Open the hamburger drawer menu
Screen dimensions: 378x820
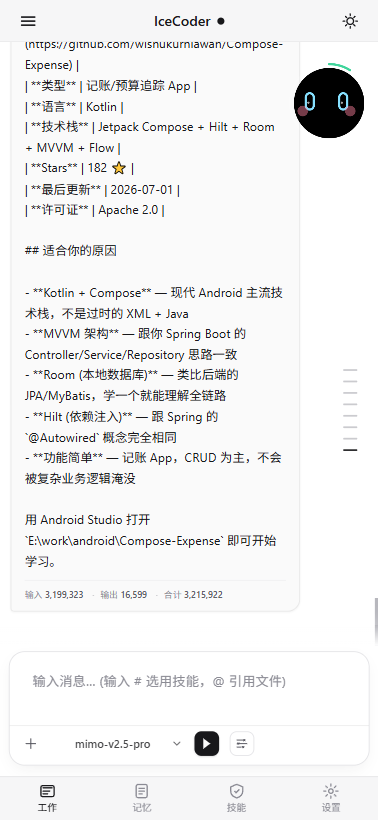click(28, 21)
